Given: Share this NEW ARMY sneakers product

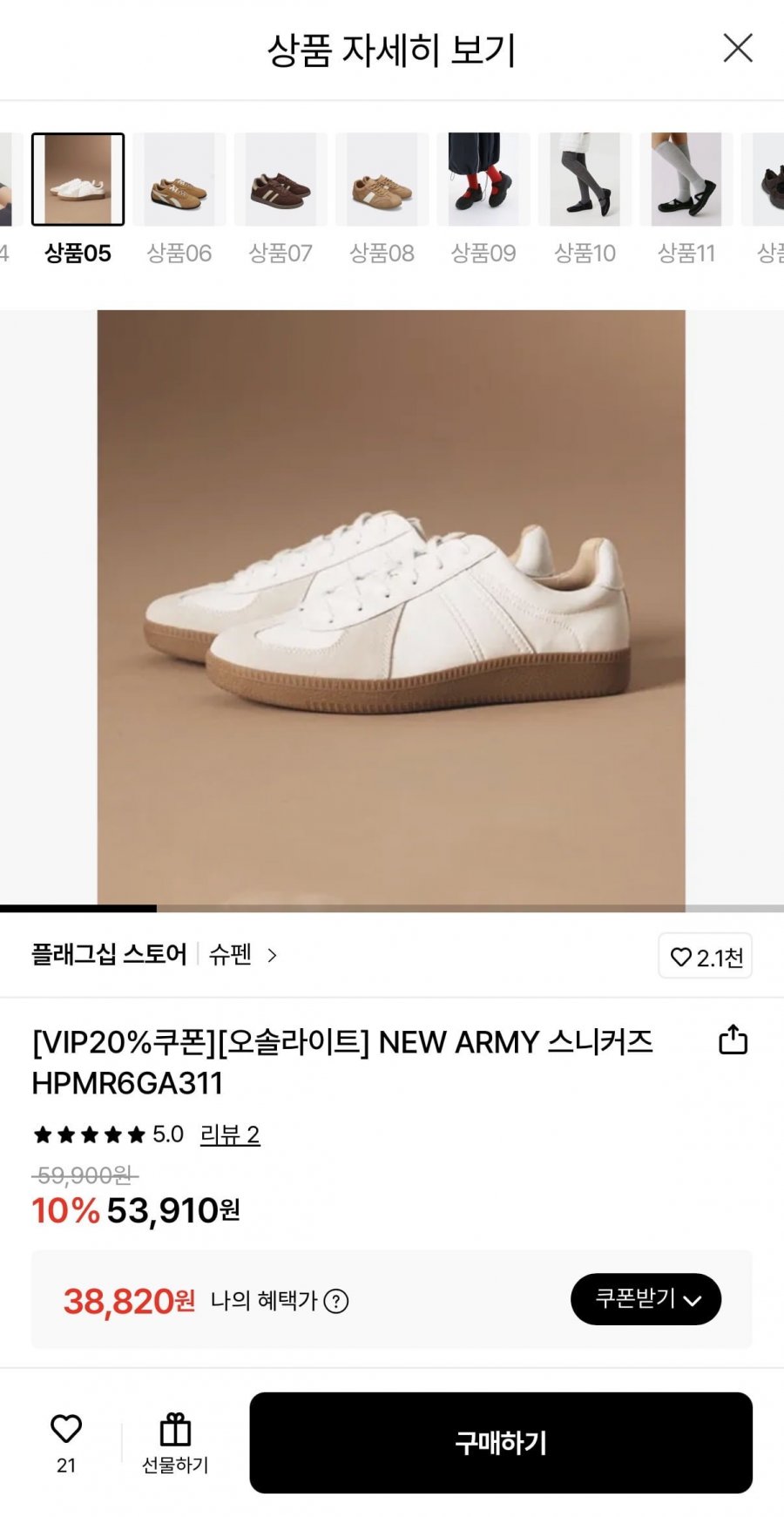Looking at the screenshot, I should pyautogui.click(x=733, y=1040).
